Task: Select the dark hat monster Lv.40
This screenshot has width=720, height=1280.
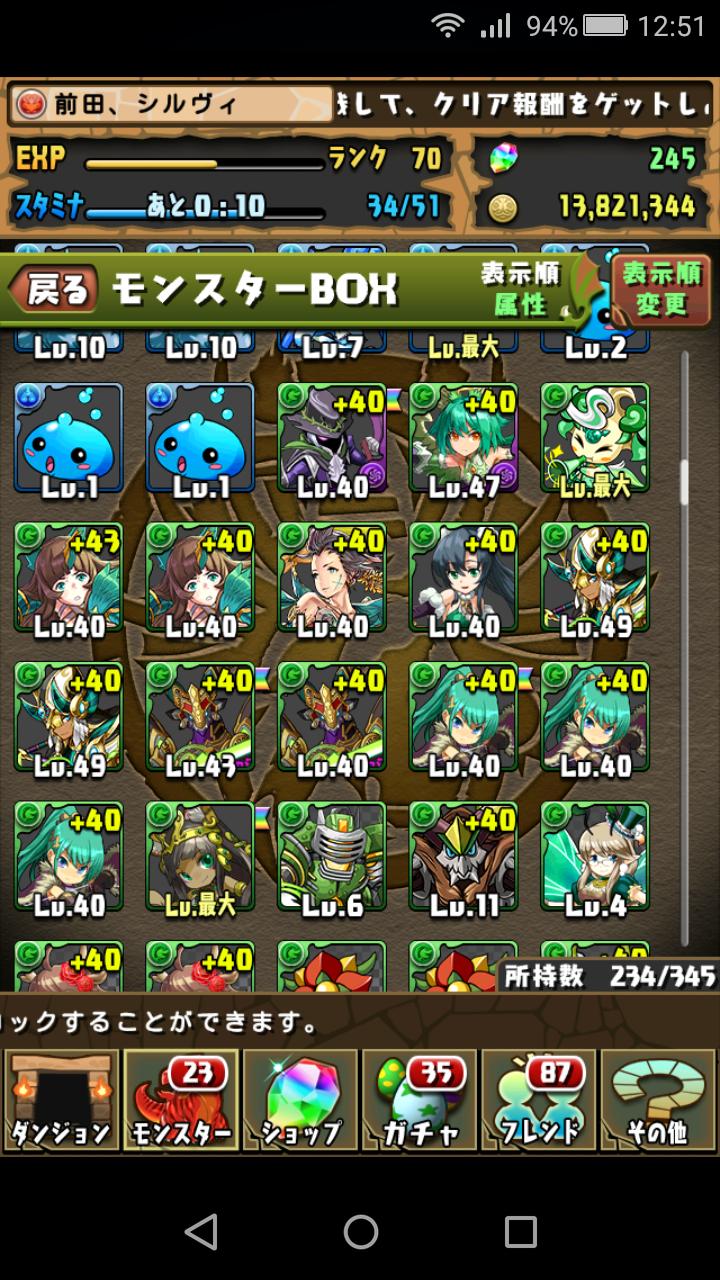Action: pyautogui.click(x=332, y=440)
